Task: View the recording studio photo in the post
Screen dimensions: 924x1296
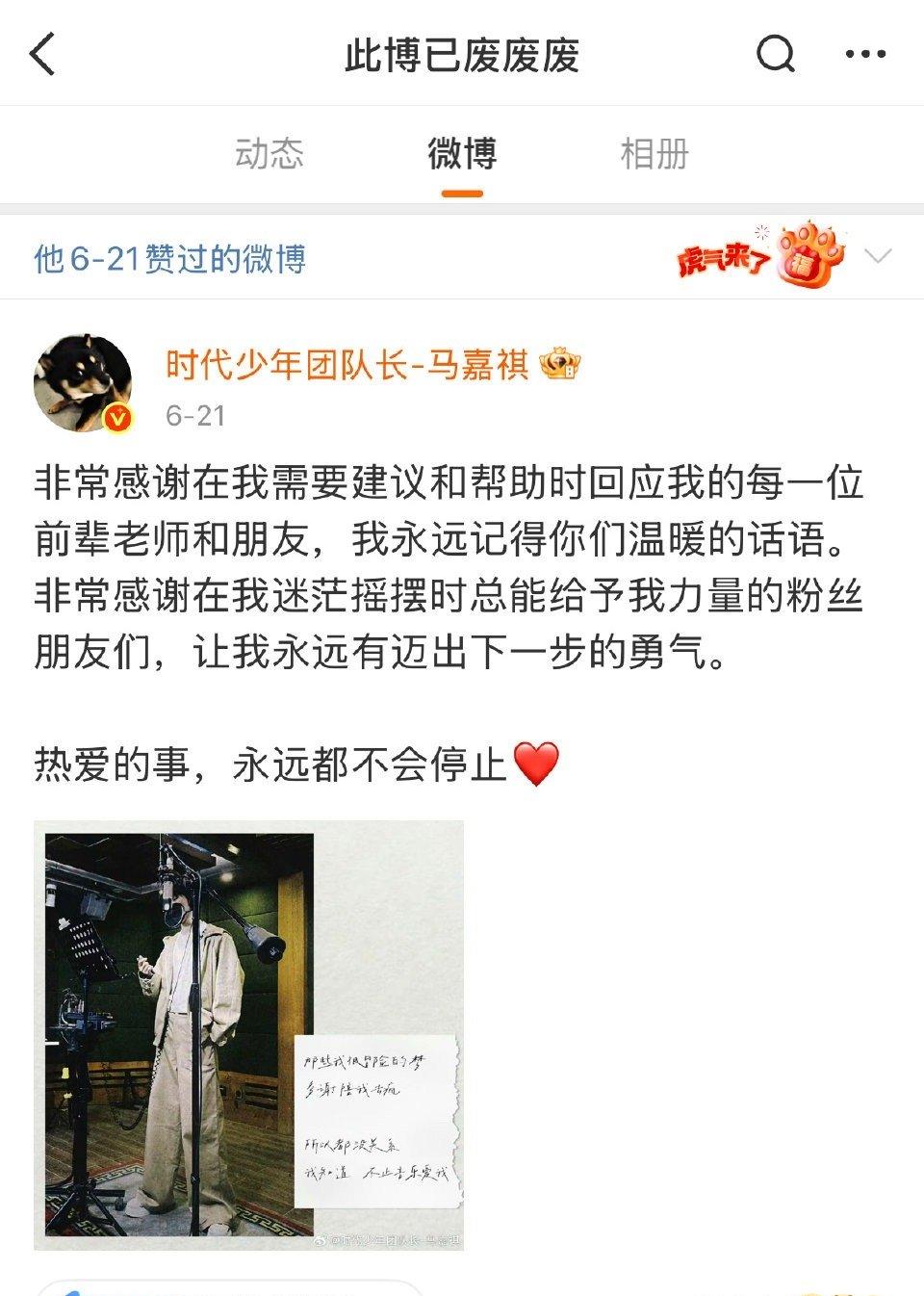Action: (x=248, y=1035)
